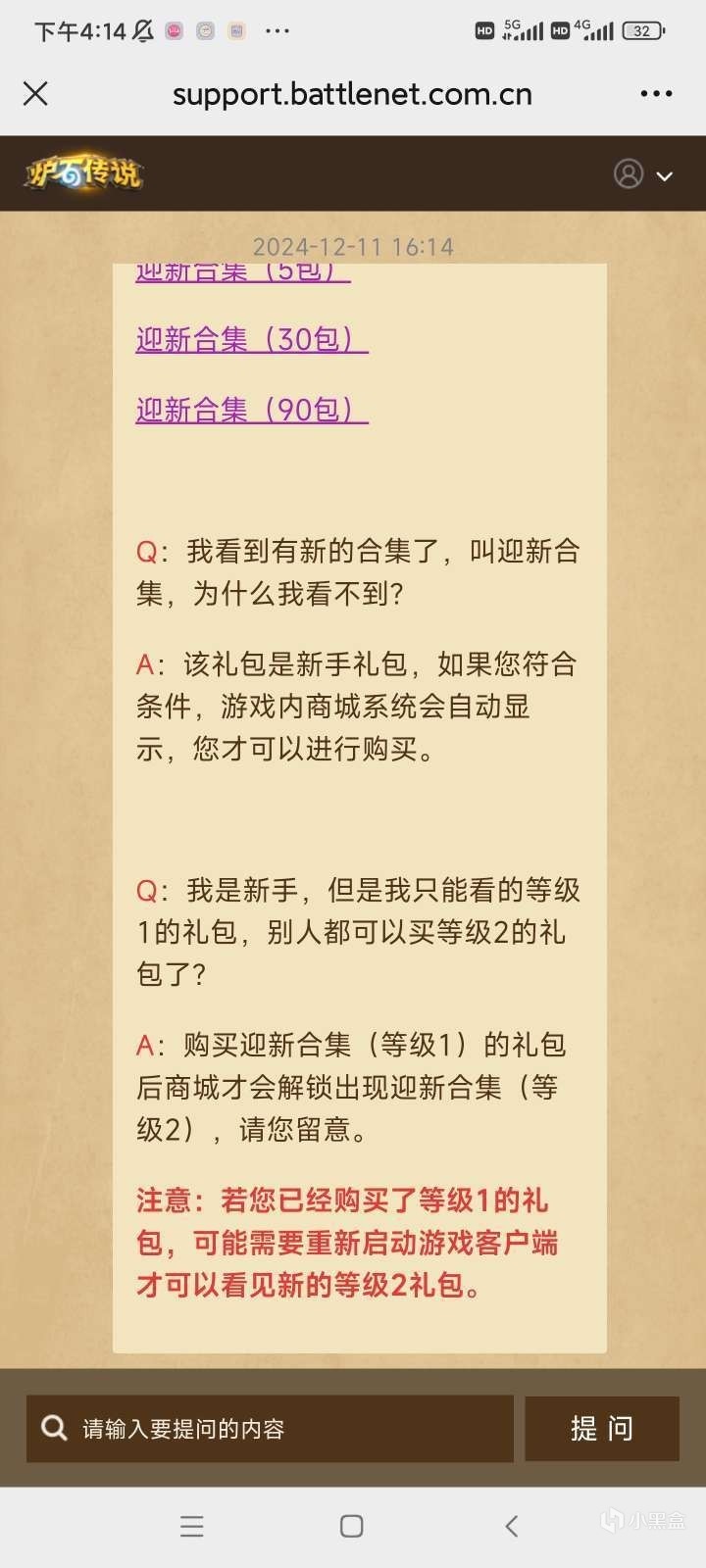
Task: Open the 迎新合集（30包）link
Action: click(251, 340)
